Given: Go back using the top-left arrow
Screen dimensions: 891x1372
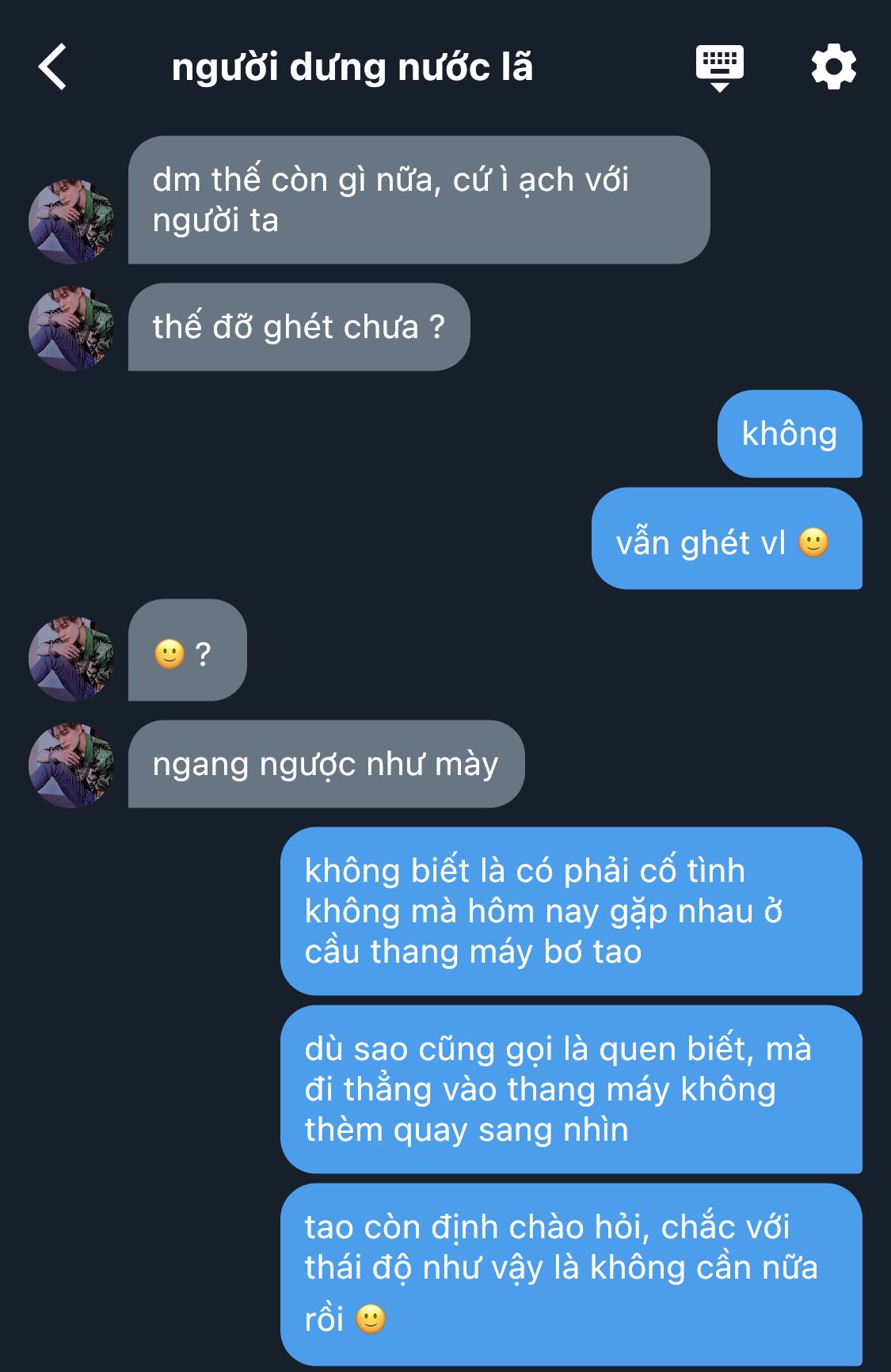Looking at the screenshot, I should pos(52,67).
